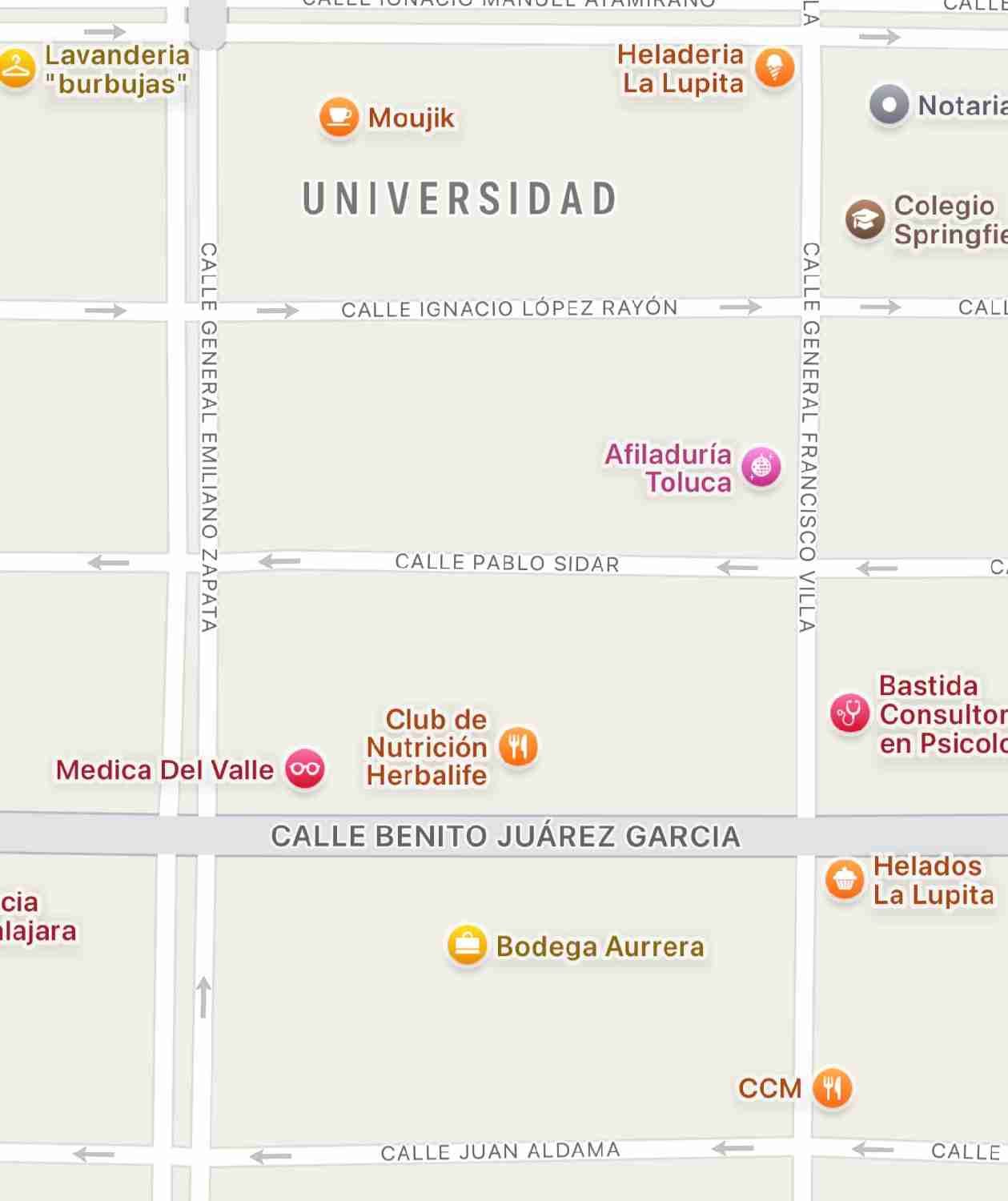The image size is (1008, 1201).
Task: Select Heladeria La Lupita ice cream pin
Action: [774, 68]
